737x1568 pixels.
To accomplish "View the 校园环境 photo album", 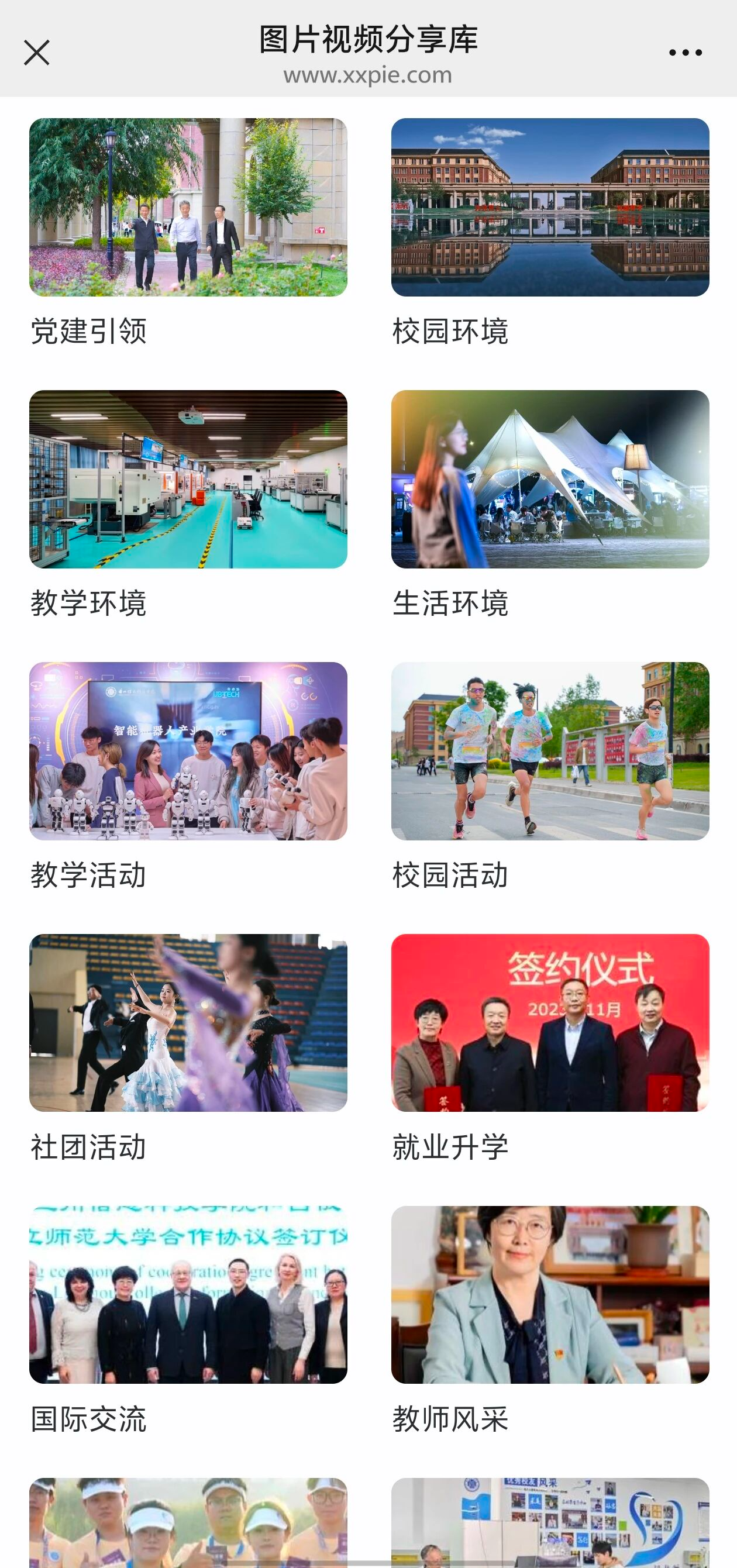I will [550, 207].
